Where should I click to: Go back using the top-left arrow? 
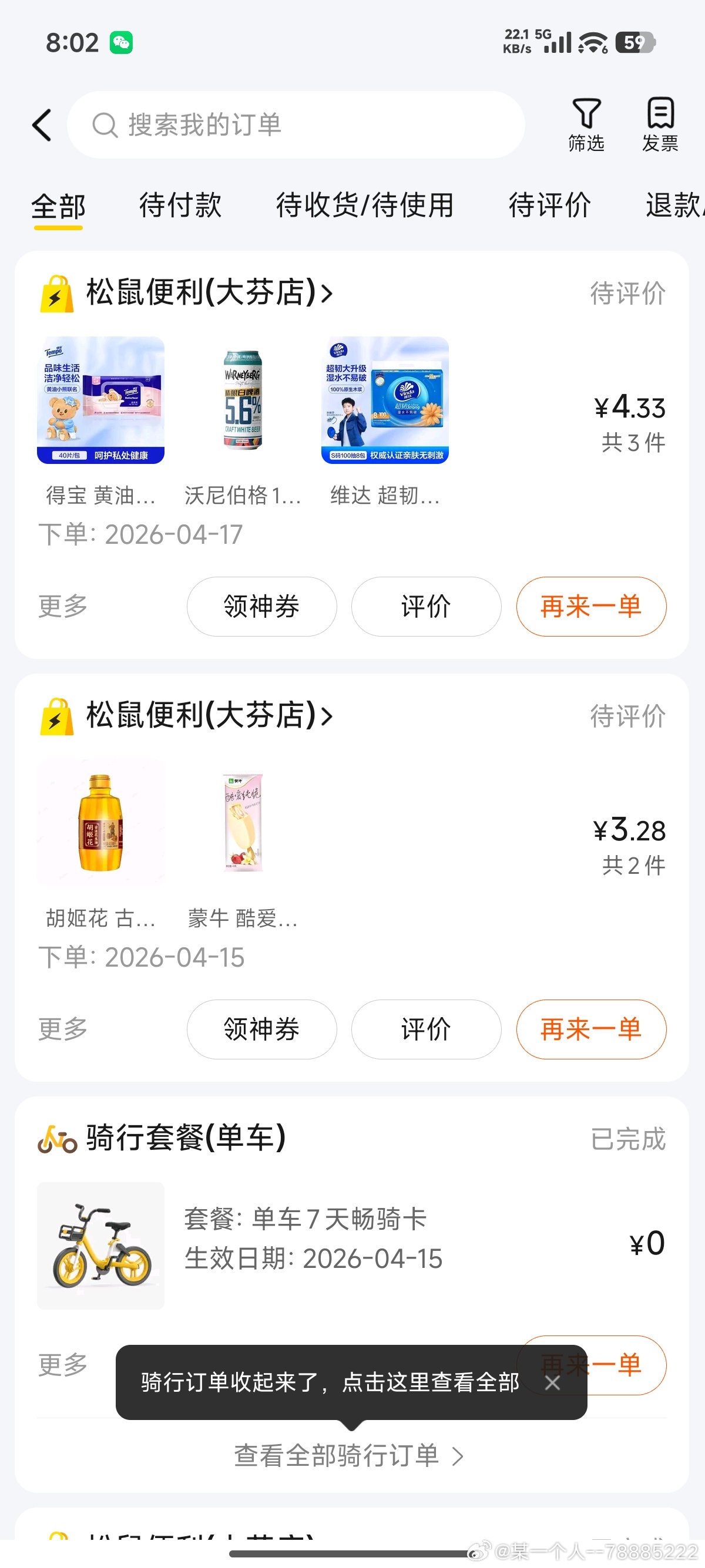click(x=41, y=126)
